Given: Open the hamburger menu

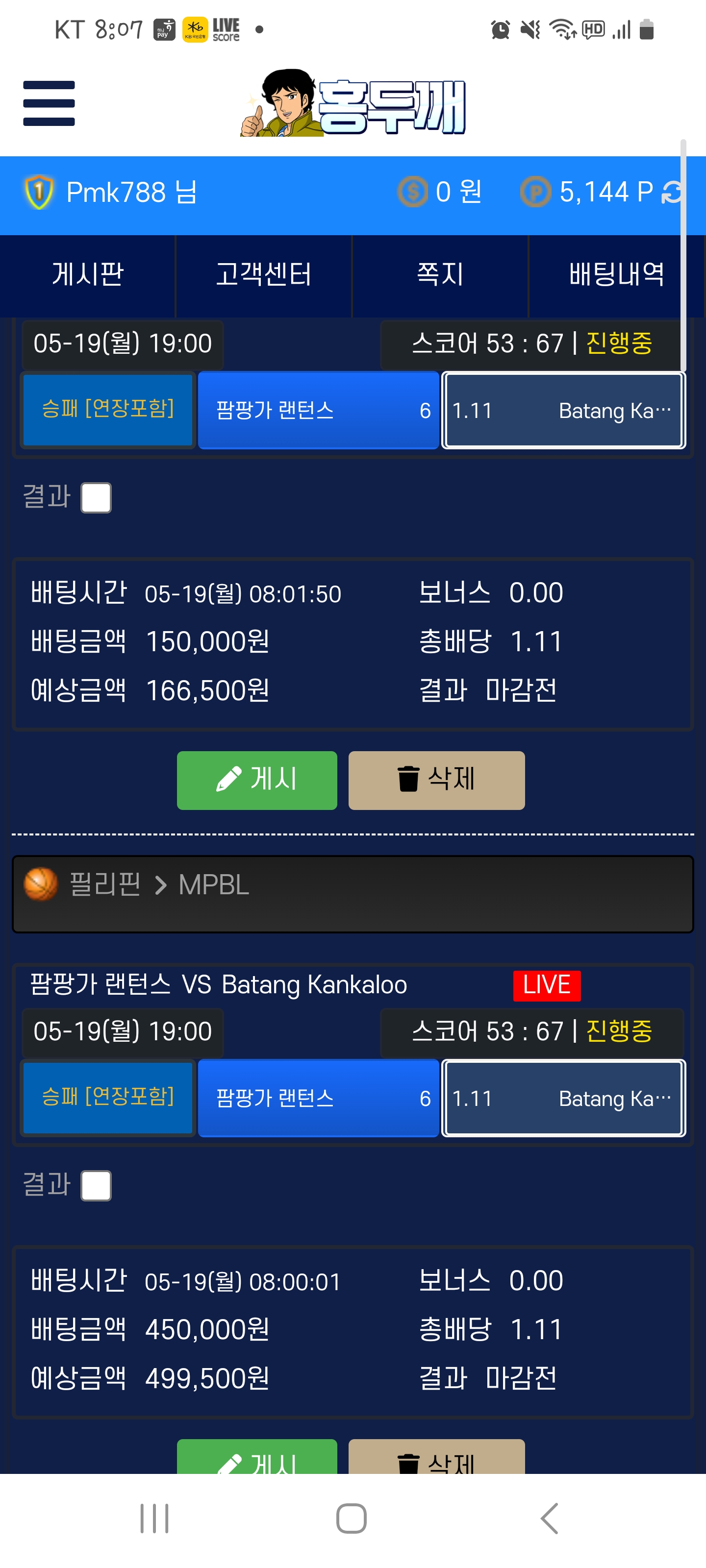Looking at the screenshot, I should (x=49, y=103).
